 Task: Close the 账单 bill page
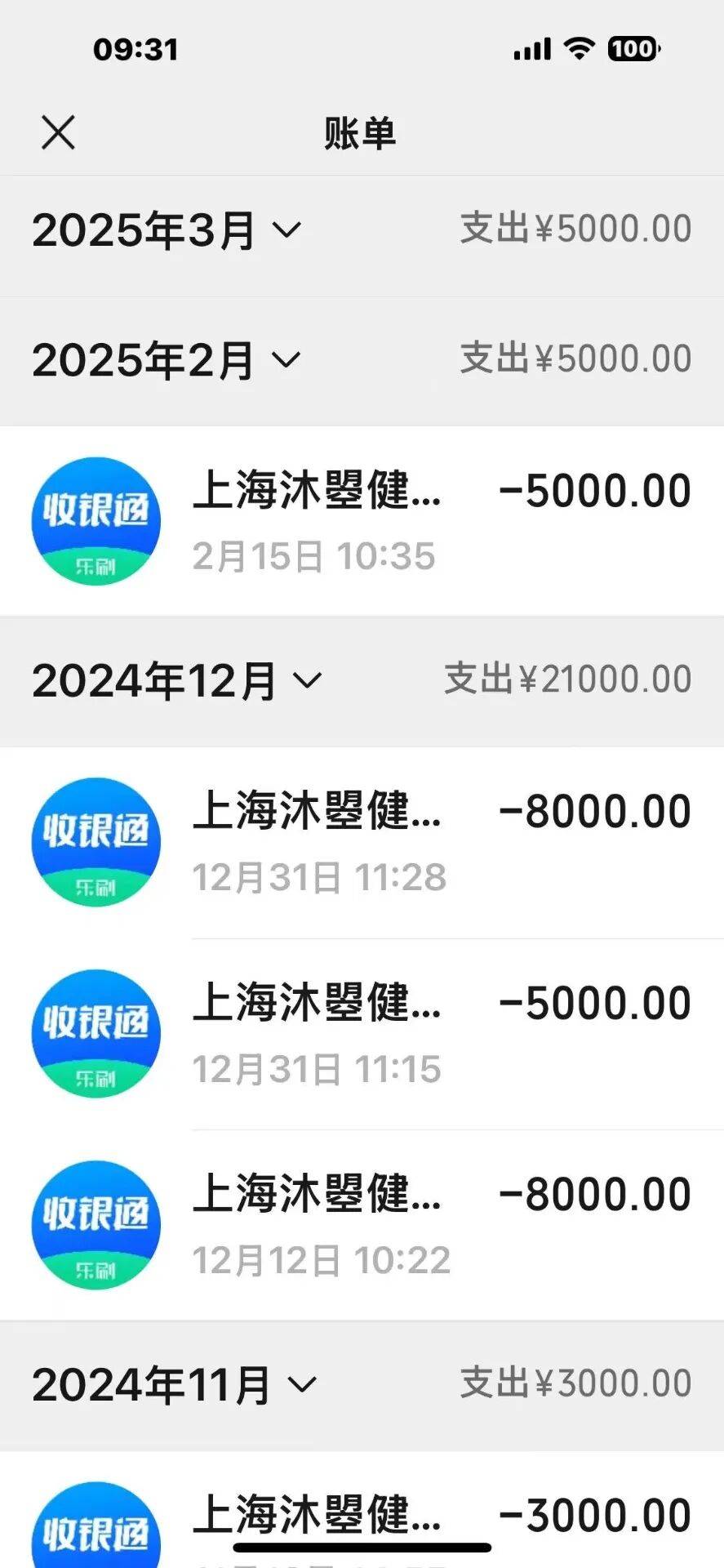tap(58, 133)
